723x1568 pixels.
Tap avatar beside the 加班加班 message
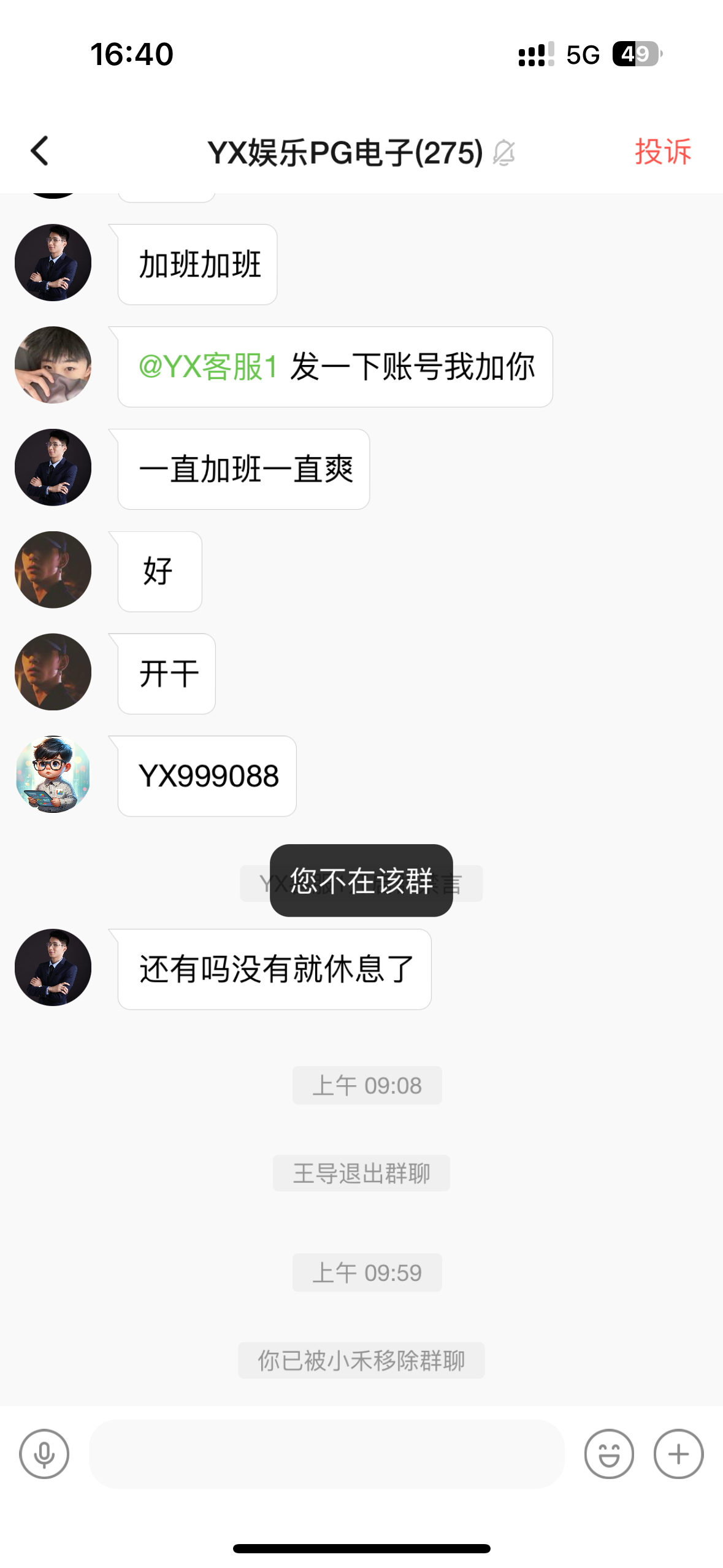click(x=53, y=263)
